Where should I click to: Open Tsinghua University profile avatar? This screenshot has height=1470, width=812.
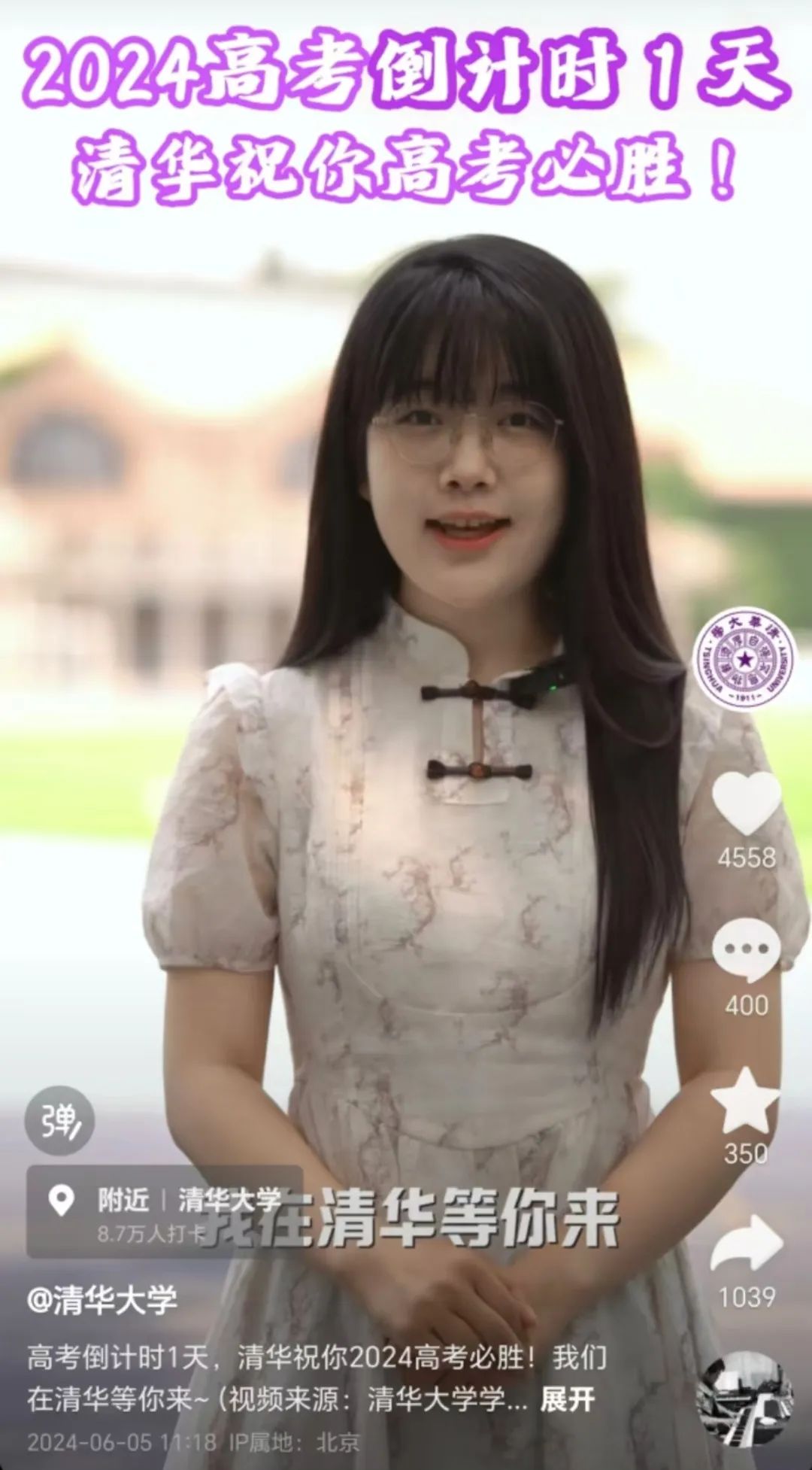pos(744,660)
